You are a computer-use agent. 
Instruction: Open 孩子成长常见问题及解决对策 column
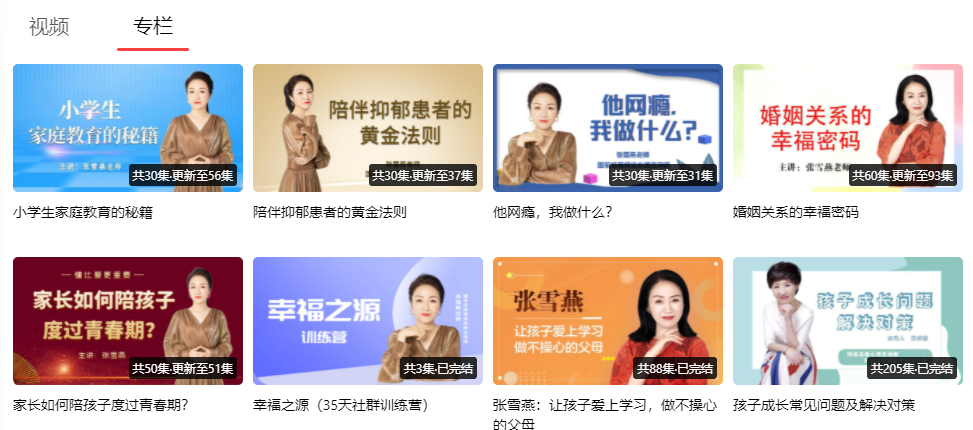848,321
